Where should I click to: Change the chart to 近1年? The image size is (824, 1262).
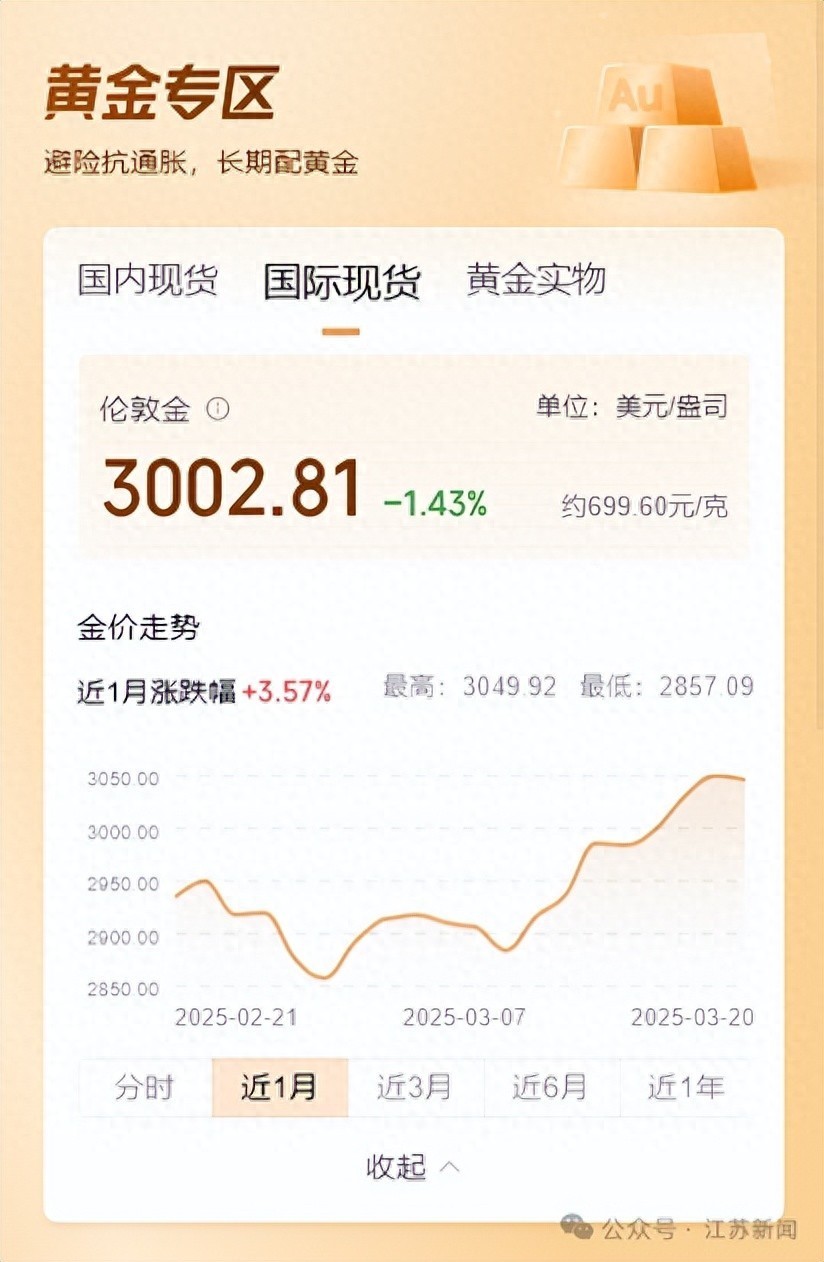click(x=685, y=1087)
